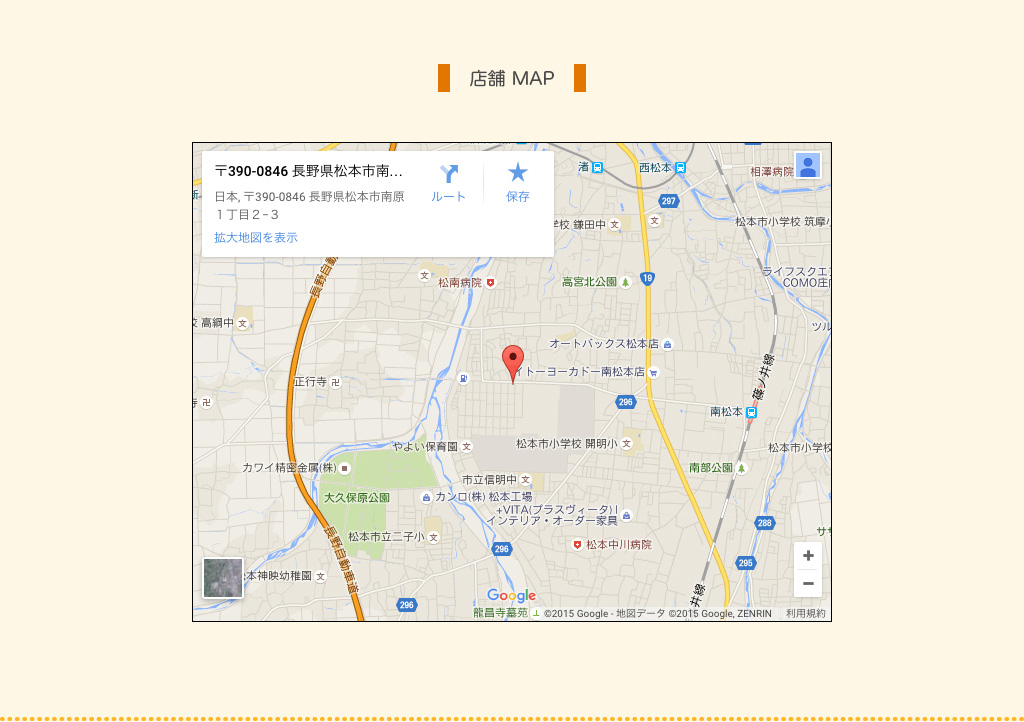The height and width of the screenshot is (722, 1024).
Task: Save this location with the star
Action: click(x=517, y=182)
